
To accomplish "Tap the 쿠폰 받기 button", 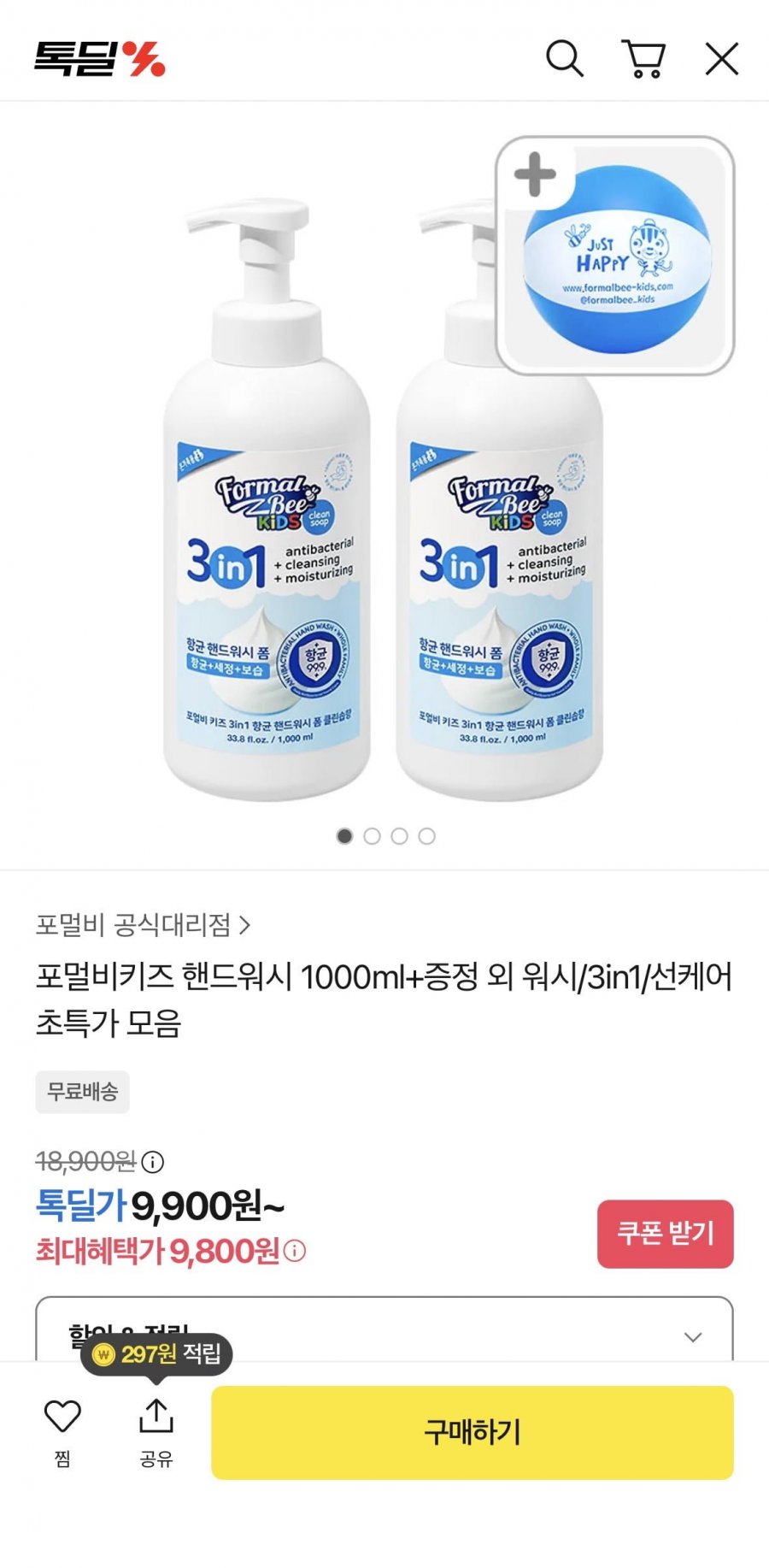I will (x=665, y=1233).
